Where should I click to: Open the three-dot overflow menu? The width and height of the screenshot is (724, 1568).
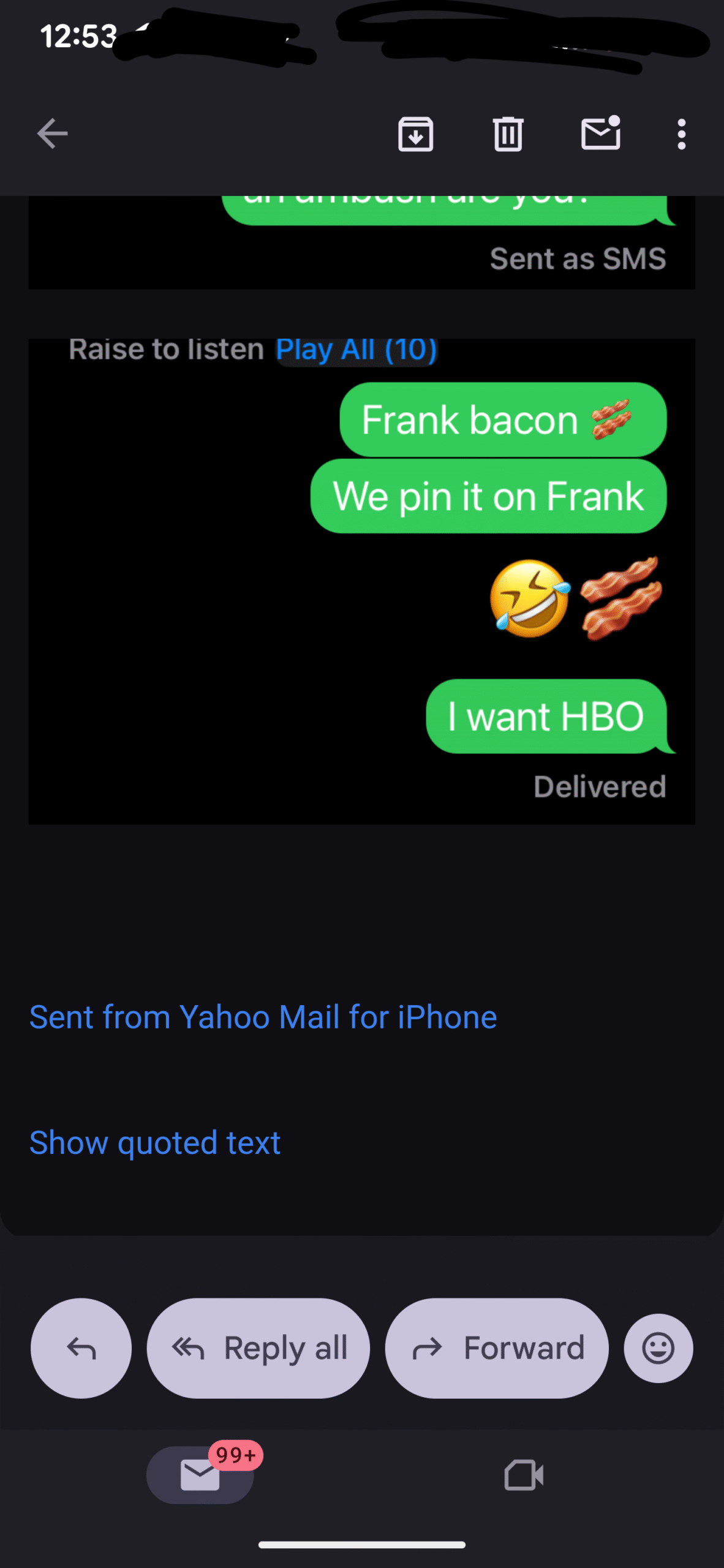coord(681,134)
